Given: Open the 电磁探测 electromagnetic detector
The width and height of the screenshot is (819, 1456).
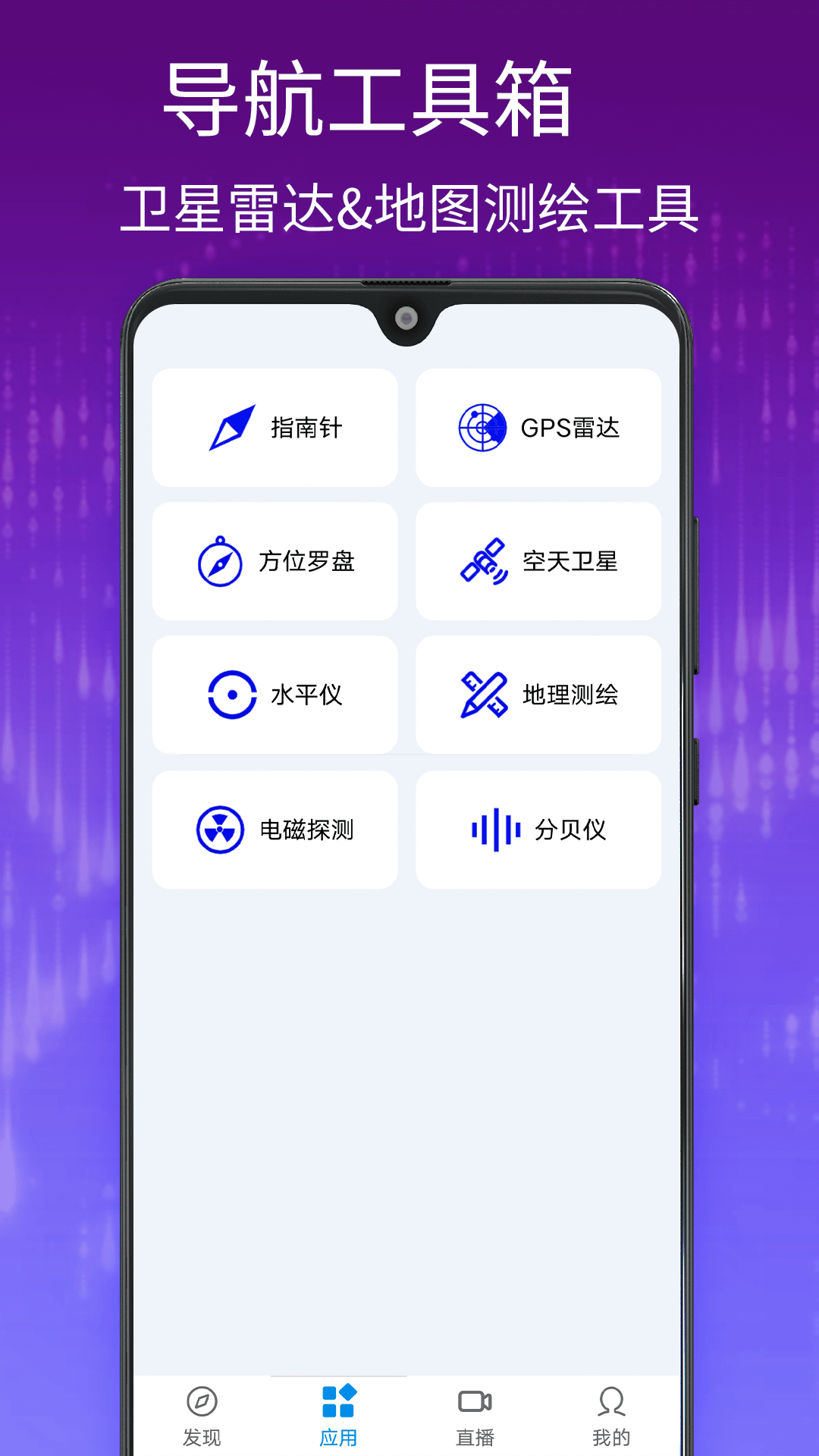Looking at the screenshot, I should point(275,829).
